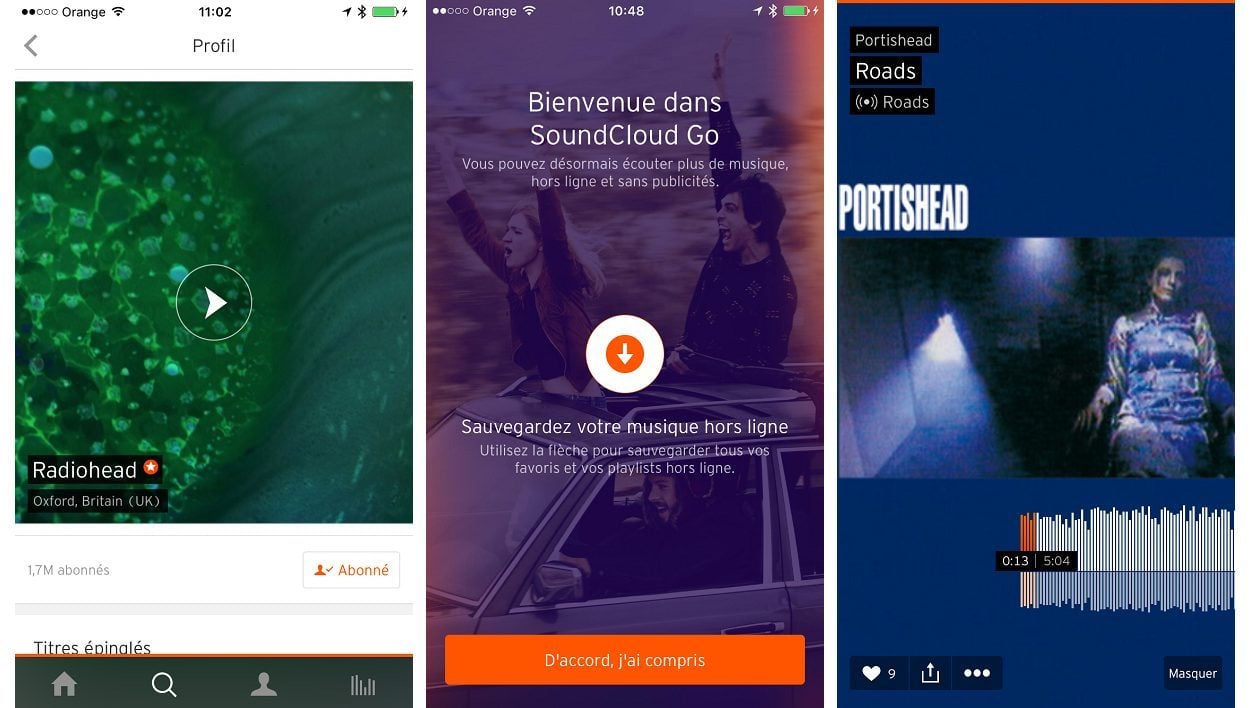Switch to the search tab

pos(164,684)
